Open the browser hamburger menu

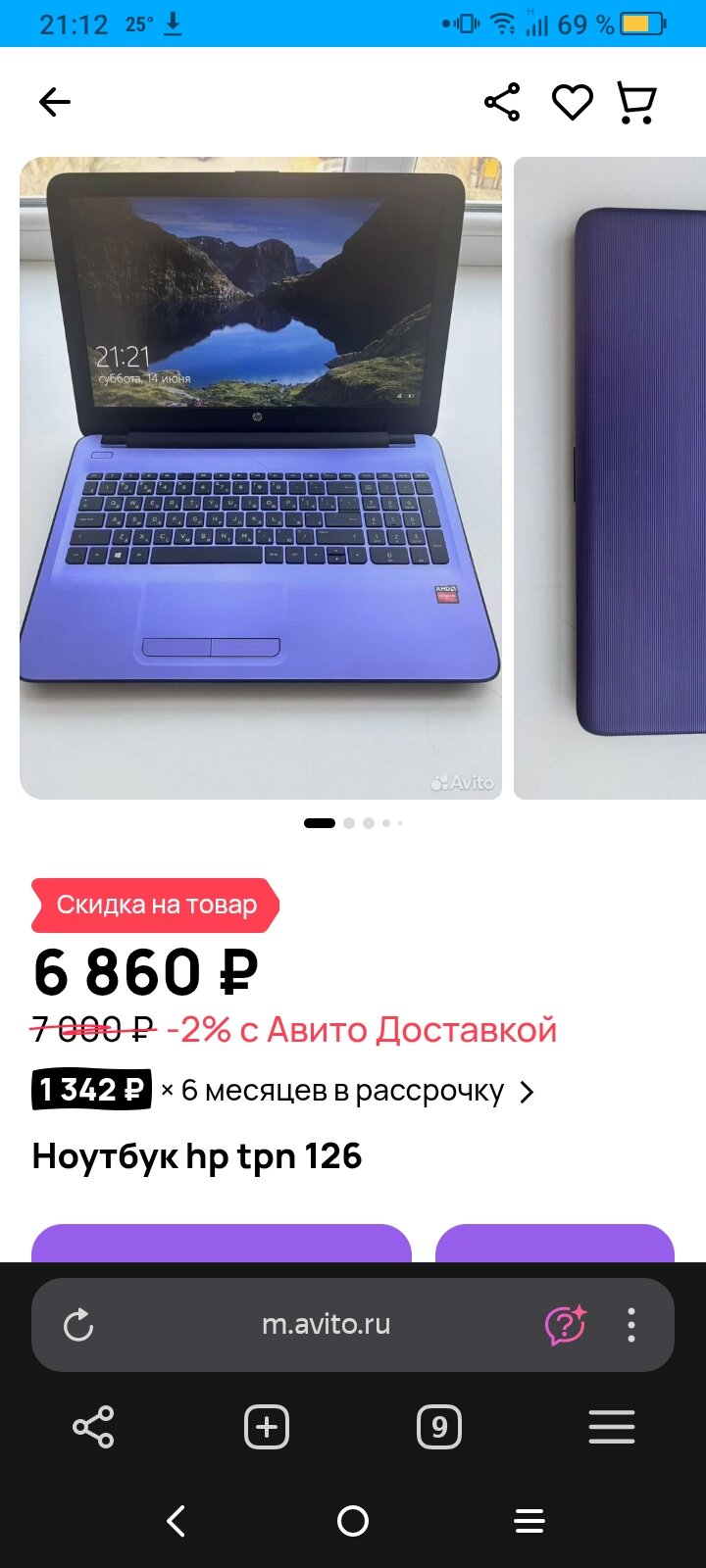[x=612, y=1427]
